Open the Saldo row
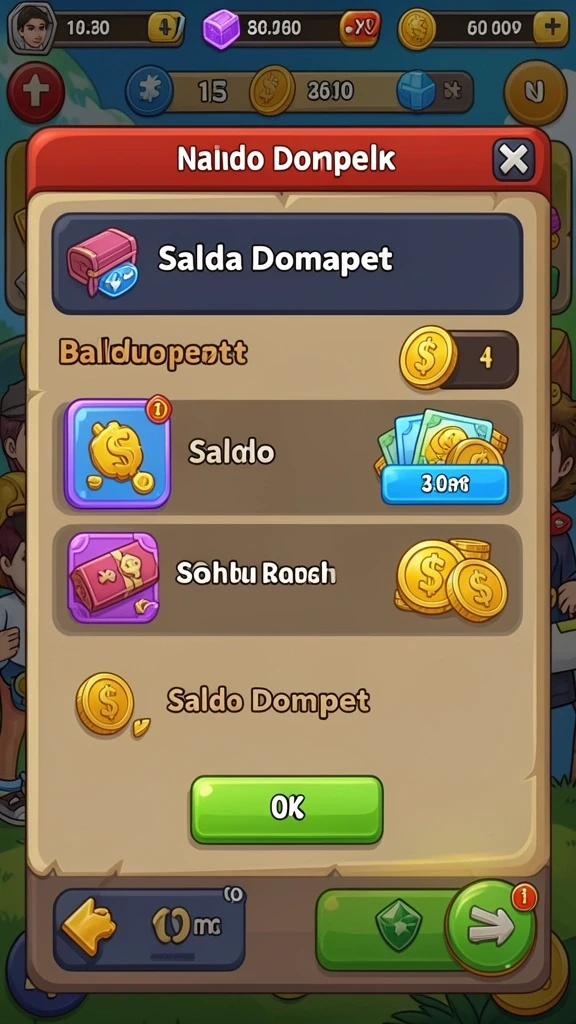This screenshot has height=1024, width=576. point(287,455)
